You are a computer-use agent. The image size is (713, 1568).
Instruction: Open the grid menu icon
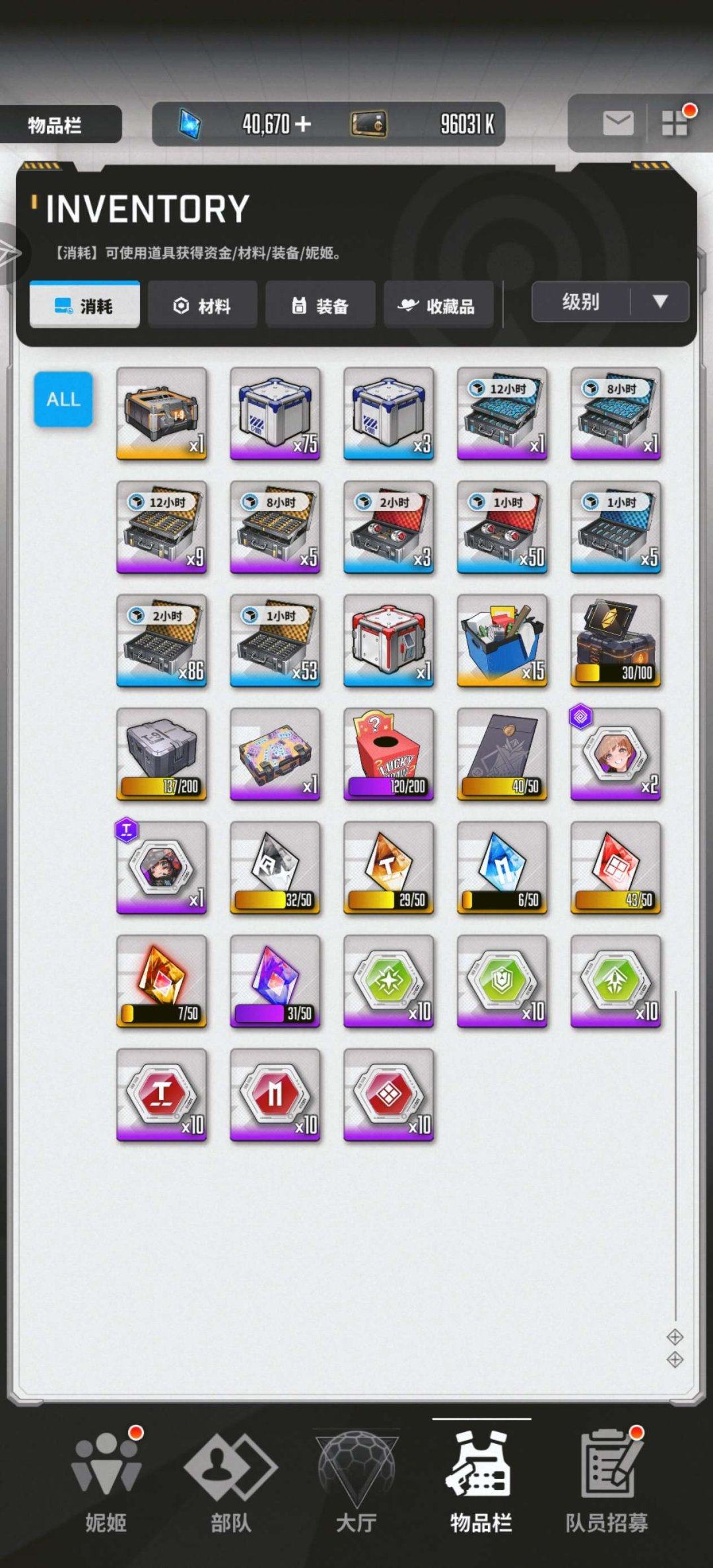pyautogui.click(x=675, y=123)
